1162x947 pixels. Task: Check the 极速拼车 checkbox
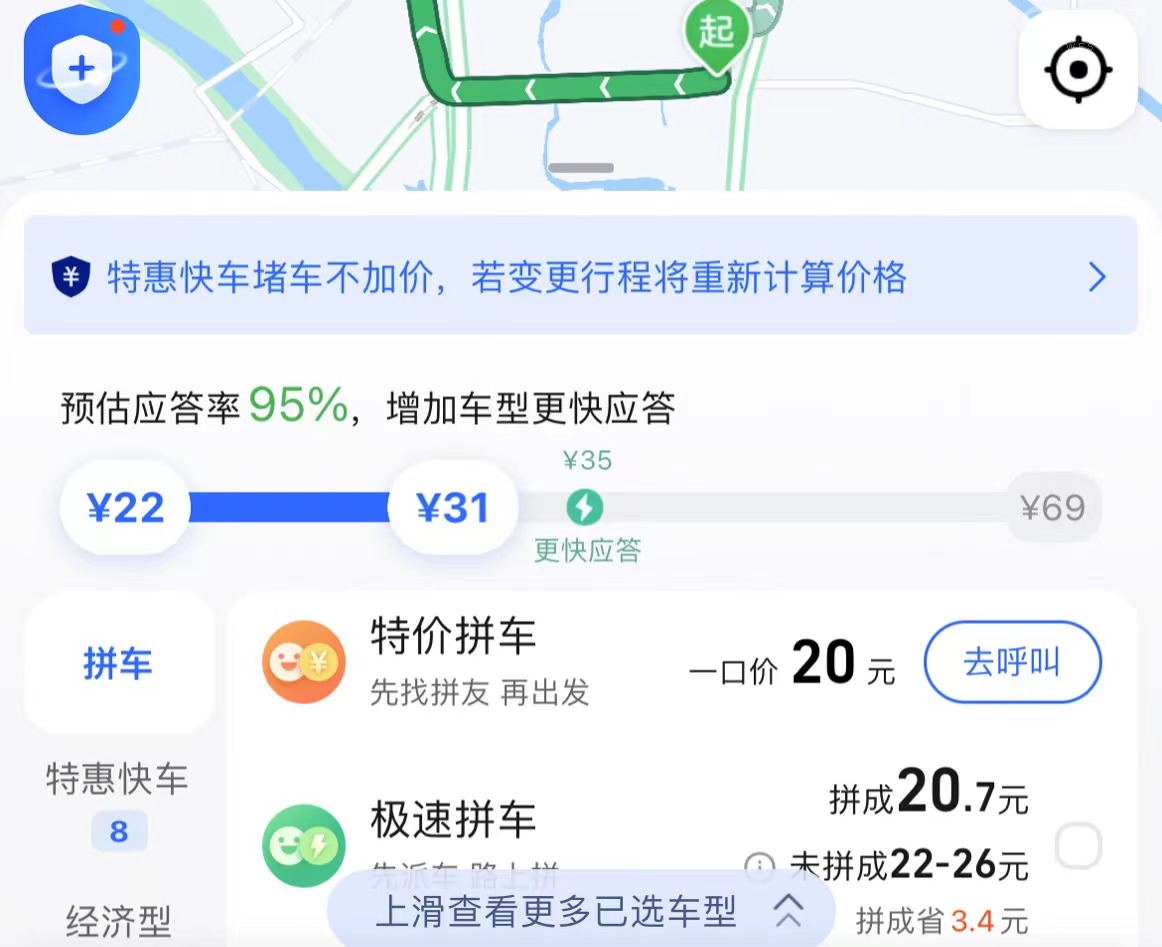[x=1079, y=848]
